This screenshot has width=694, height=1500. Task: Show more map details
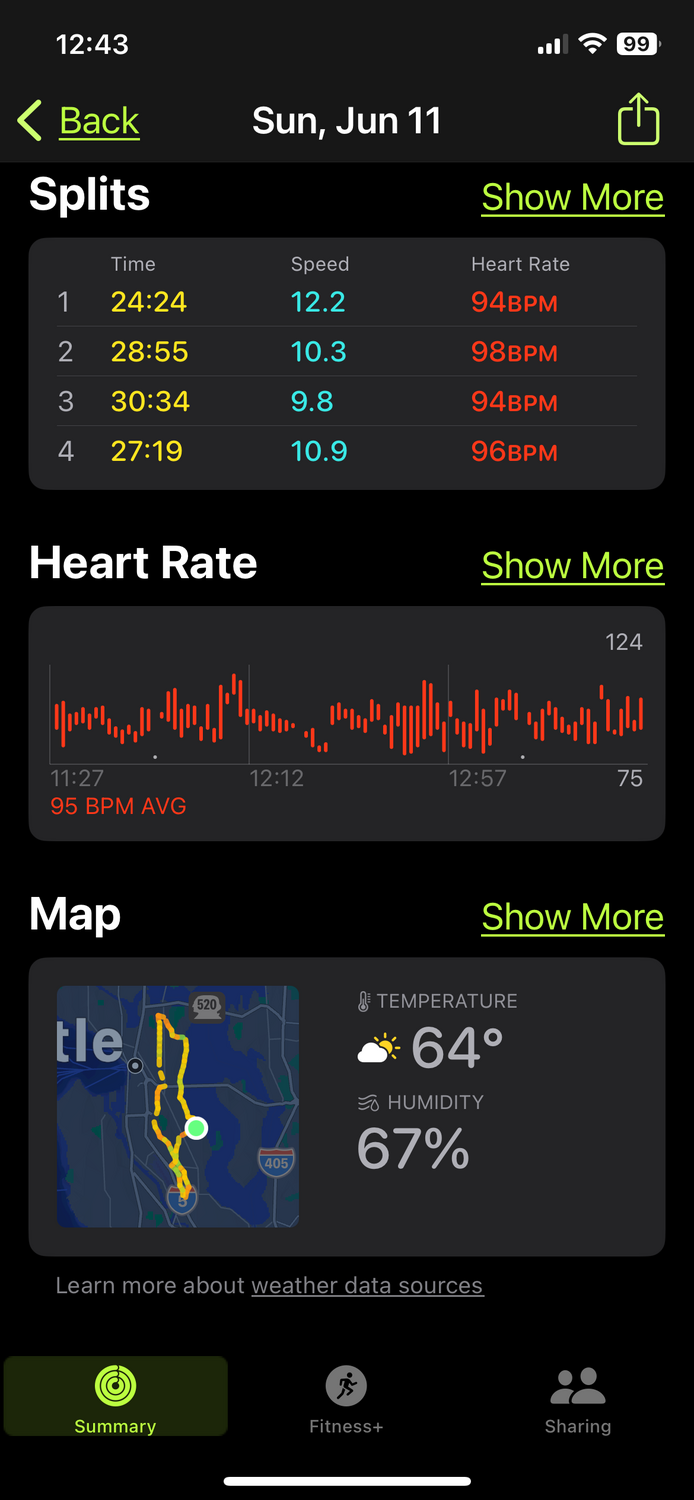click(x=572, y=916)
